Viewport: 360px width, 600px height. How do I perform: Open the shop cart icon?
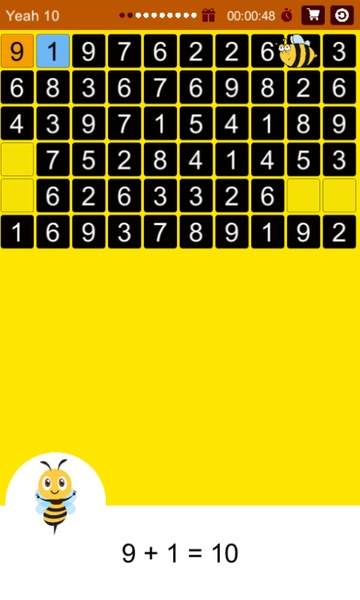pyautogui.click(x=313, y=15)
